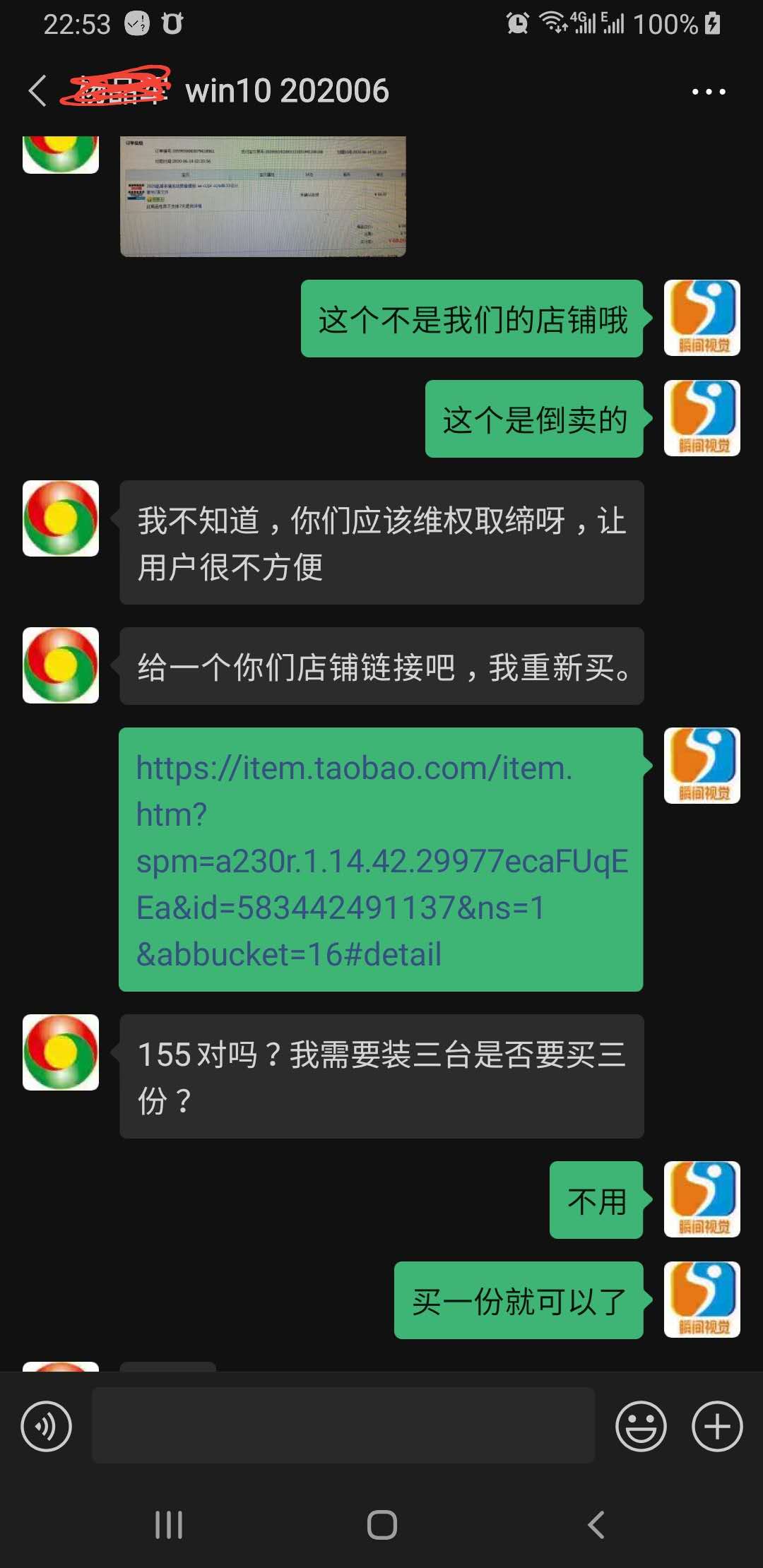
Task: Focus the message text field
Action: pos(343,1425)
